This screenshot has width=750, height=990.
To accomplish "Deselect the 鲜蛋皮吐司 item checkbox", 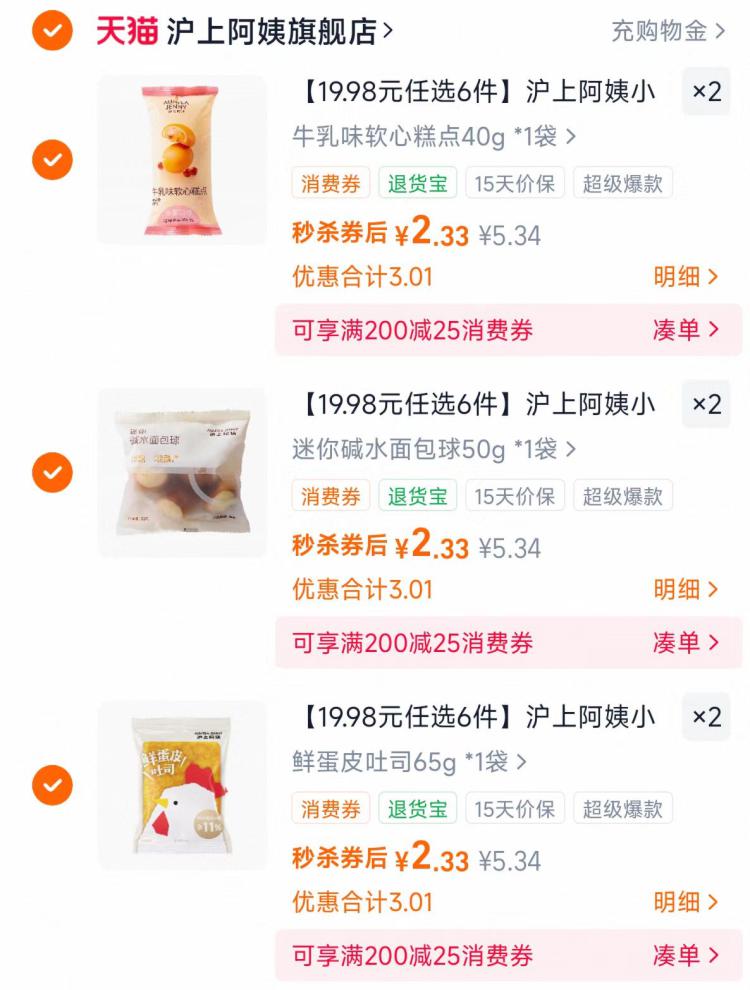I will [x=52, y=785].
